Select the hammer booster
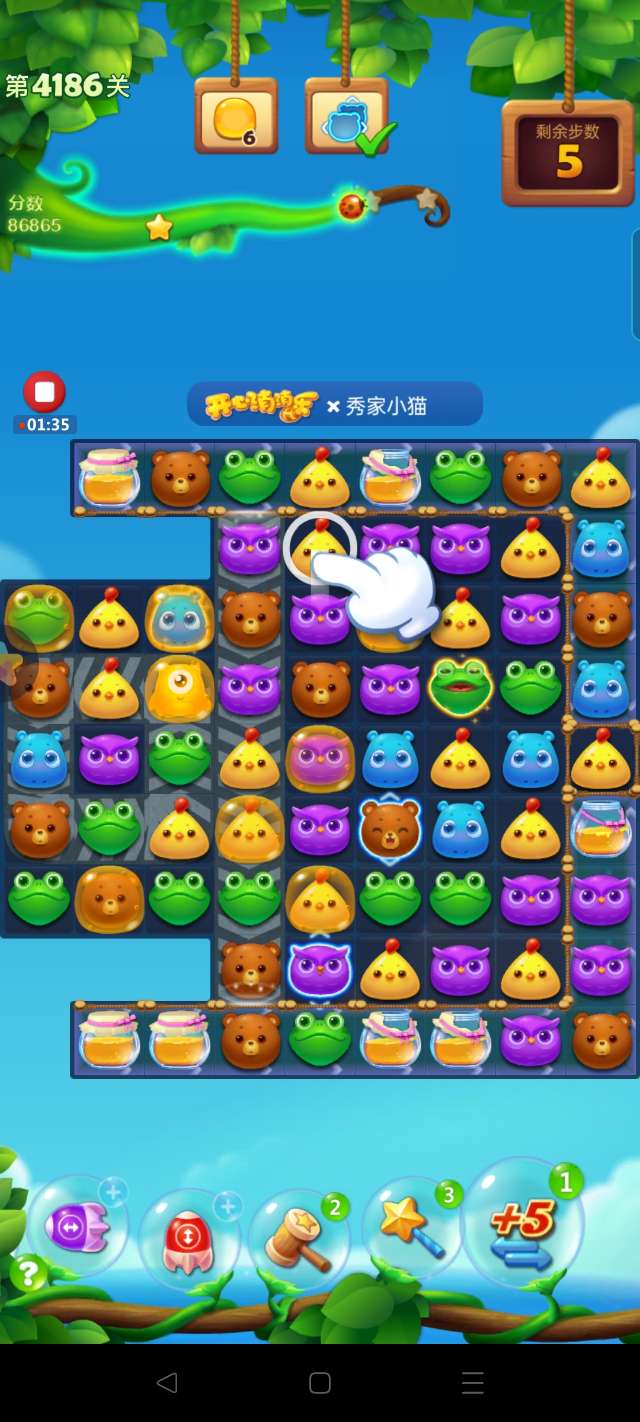This screenshot has height=1422, width=640. pos(297,1238)
